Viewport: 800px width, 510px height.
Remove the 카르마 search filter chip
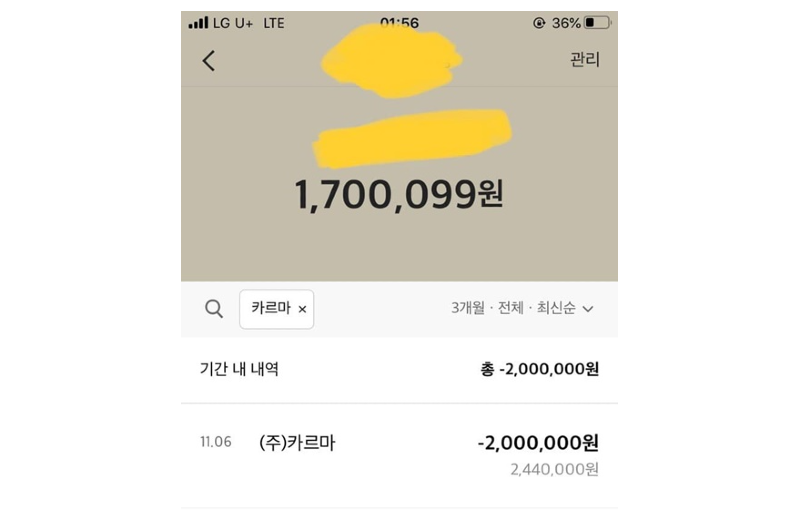(x=302, y=310)
